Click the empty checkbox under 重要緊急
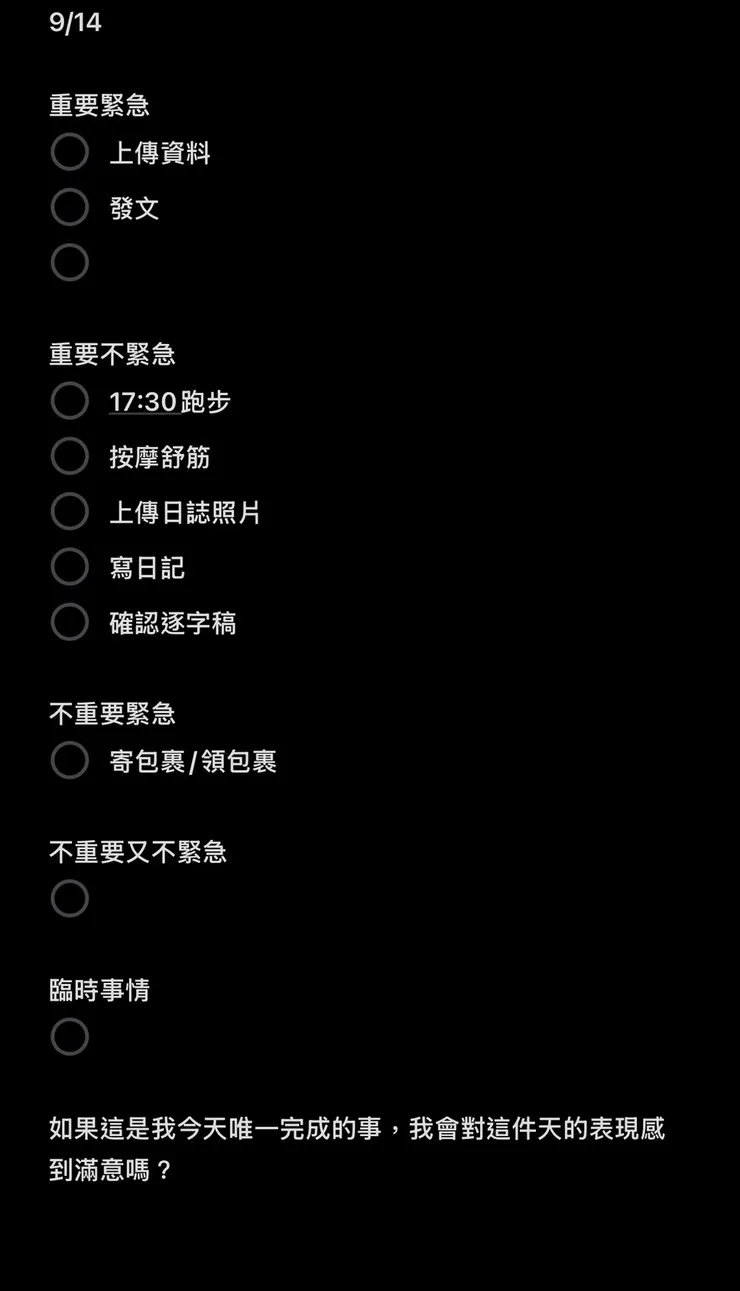This screenshot has height=1291, width=740. [69, 262]
